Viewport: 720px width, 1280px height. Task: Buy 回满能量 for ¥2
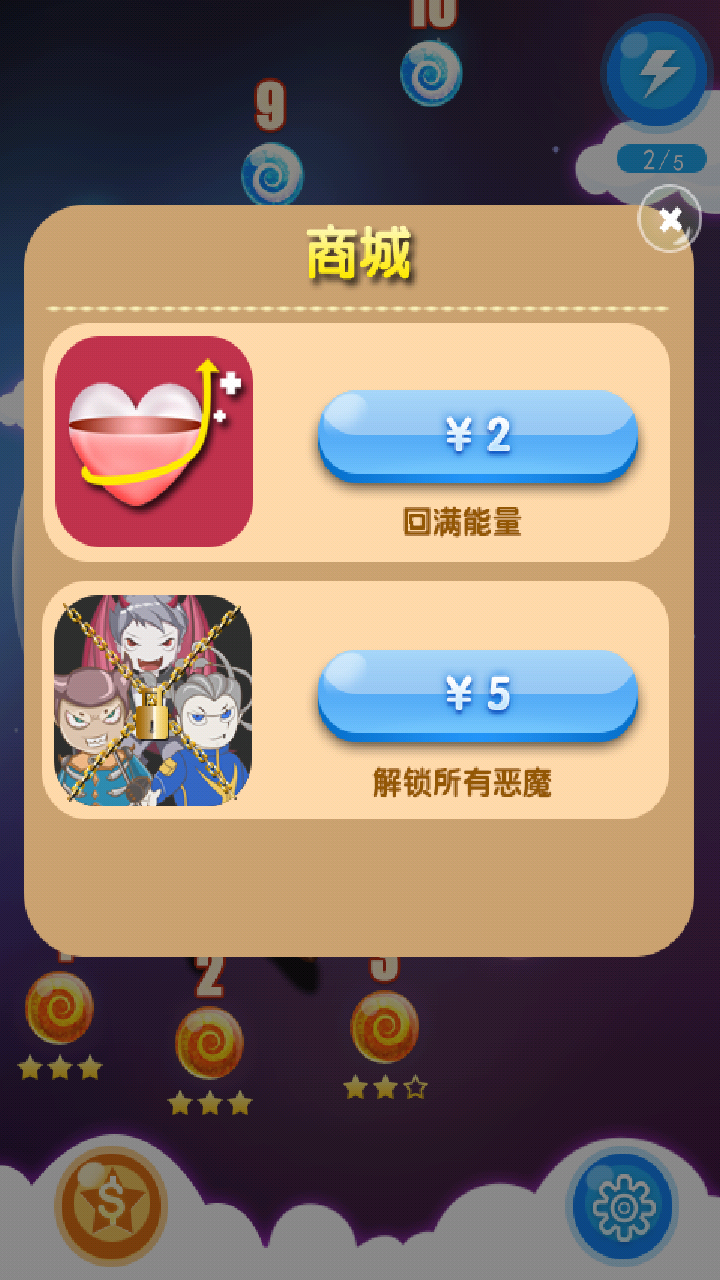point(478,436)
